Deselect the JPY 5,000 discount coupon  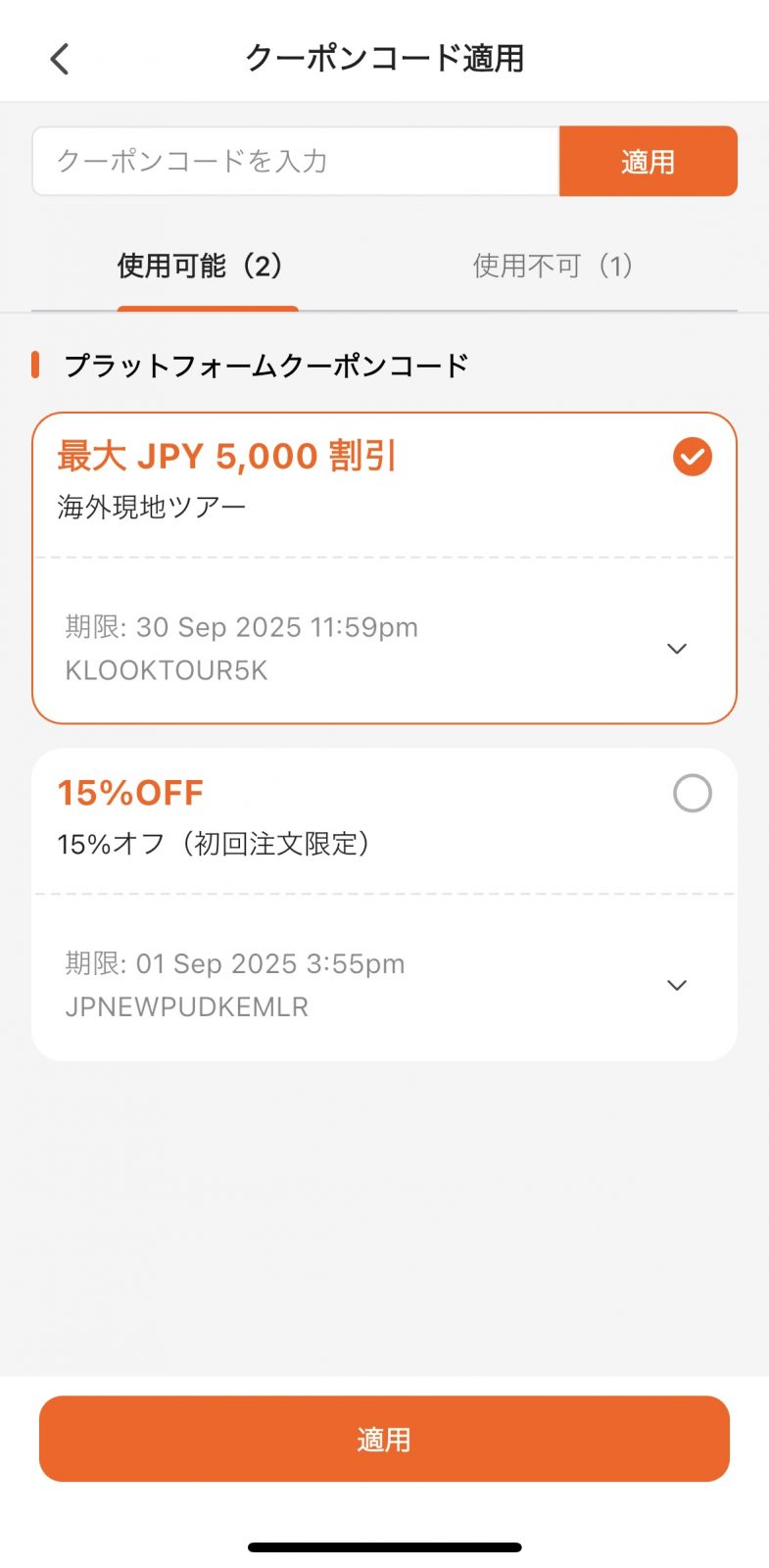692,457
